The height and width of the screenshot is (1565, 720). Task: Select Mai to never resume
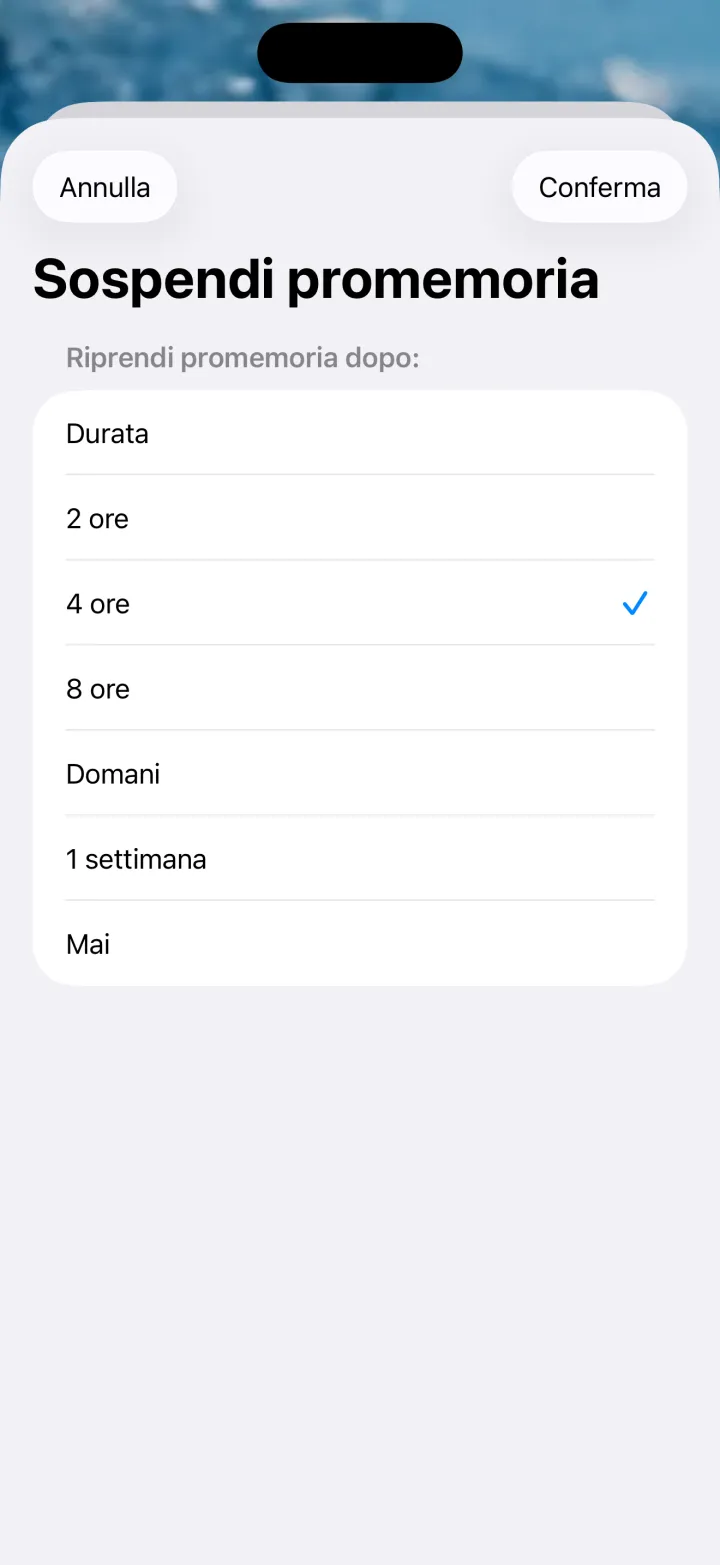pos(360,943)
